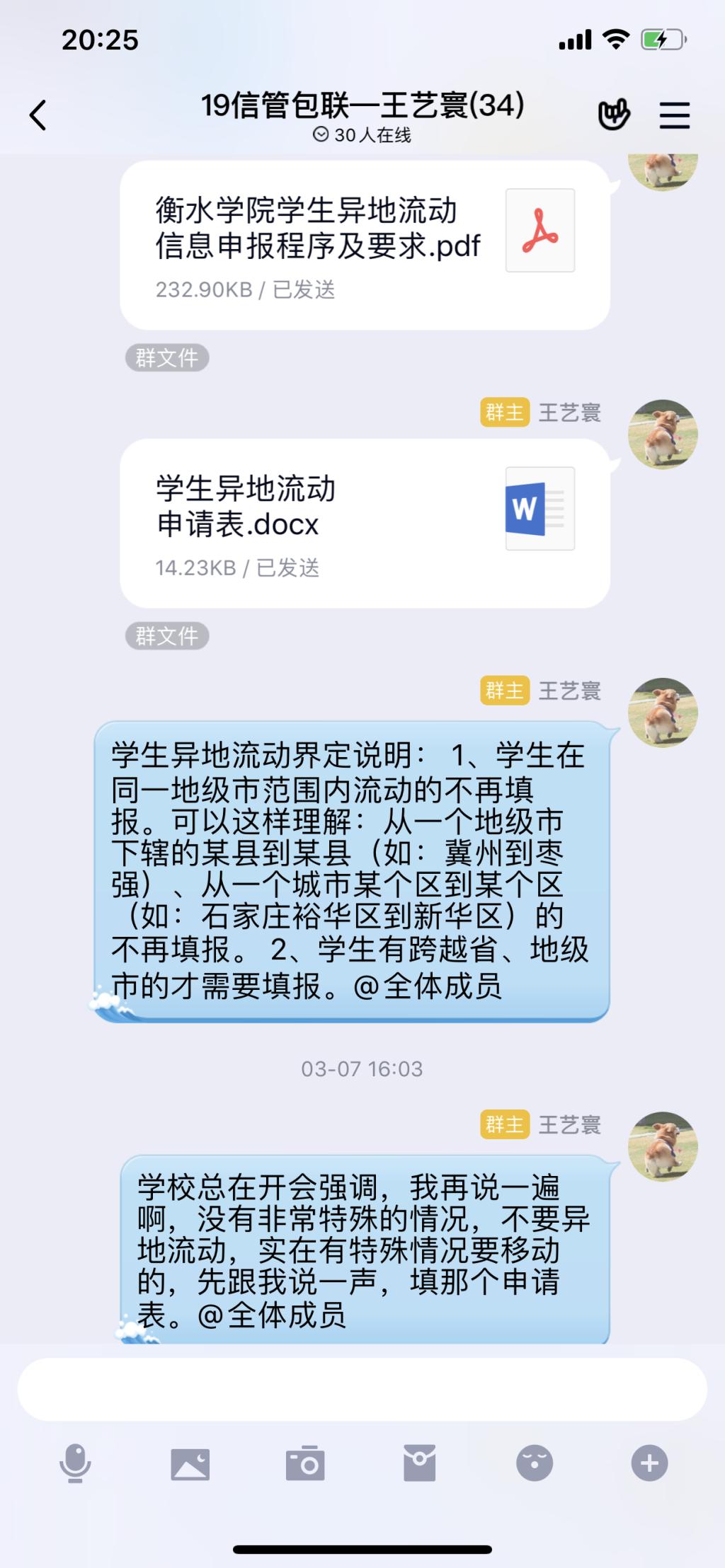Tap 群文件 tag under the pdf
725x1568 pixels.
167,358
